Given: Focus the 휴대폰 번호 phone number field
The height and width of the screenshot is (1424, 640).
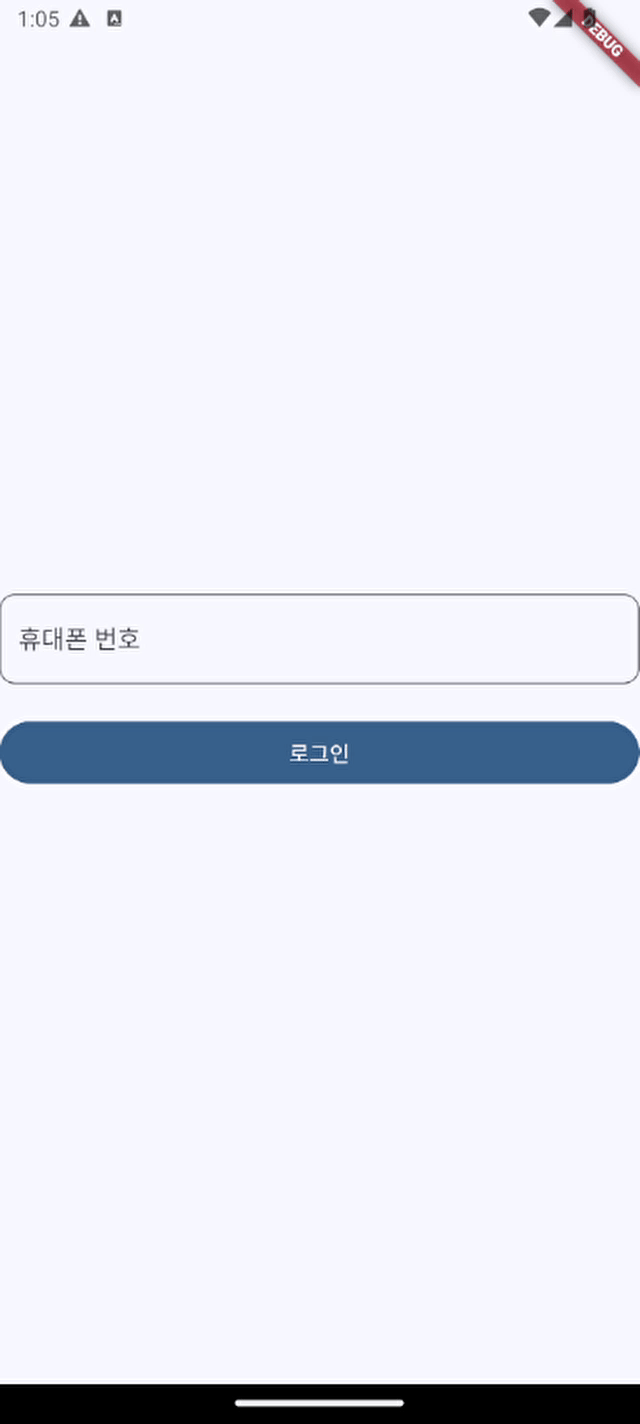Looking at the screenshot, I should (x=320, y=639).
